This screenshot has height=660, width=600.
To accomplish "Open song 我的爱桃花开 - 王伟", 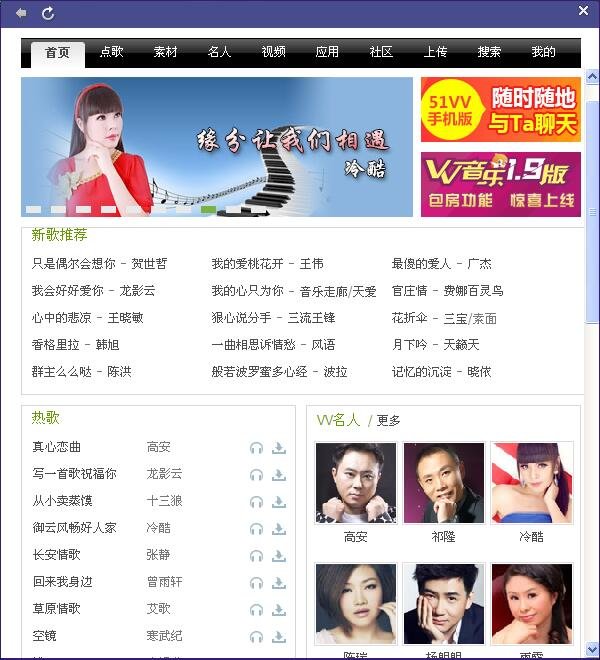I will pyautogui.click(x=267, y=264).
